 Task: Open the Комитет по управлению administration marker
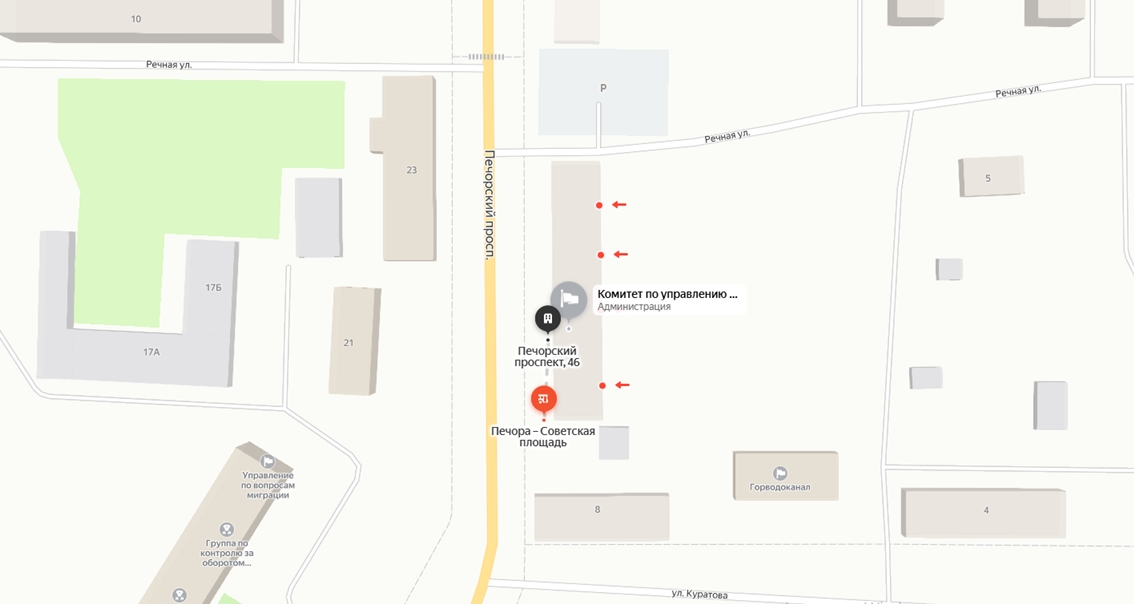click(x=569, y=299)
